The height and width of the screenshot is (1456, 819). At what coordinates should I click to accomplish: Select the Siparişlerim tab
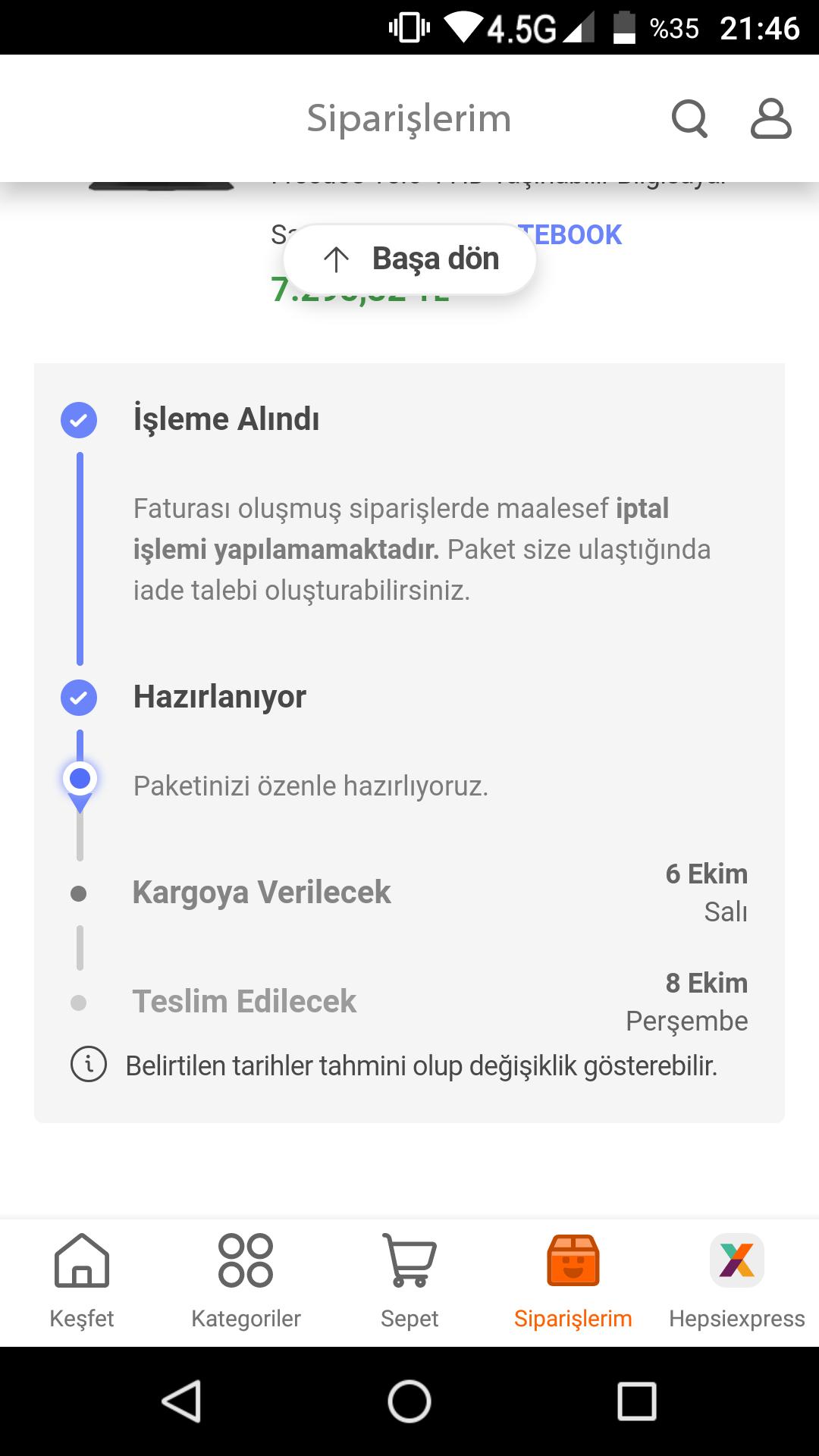(573, 1280)
